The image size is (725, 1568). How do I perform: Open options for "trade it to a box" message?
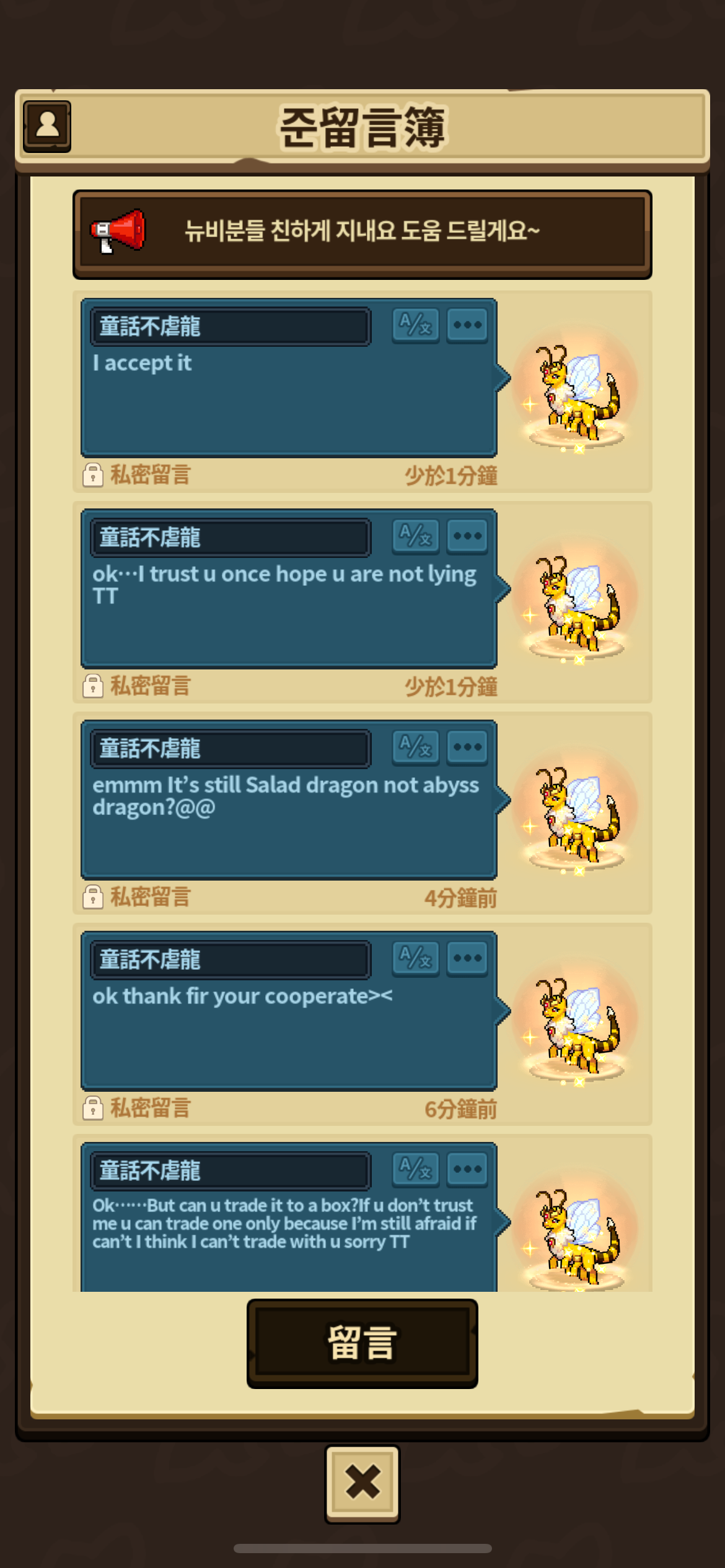[467, 1169]
